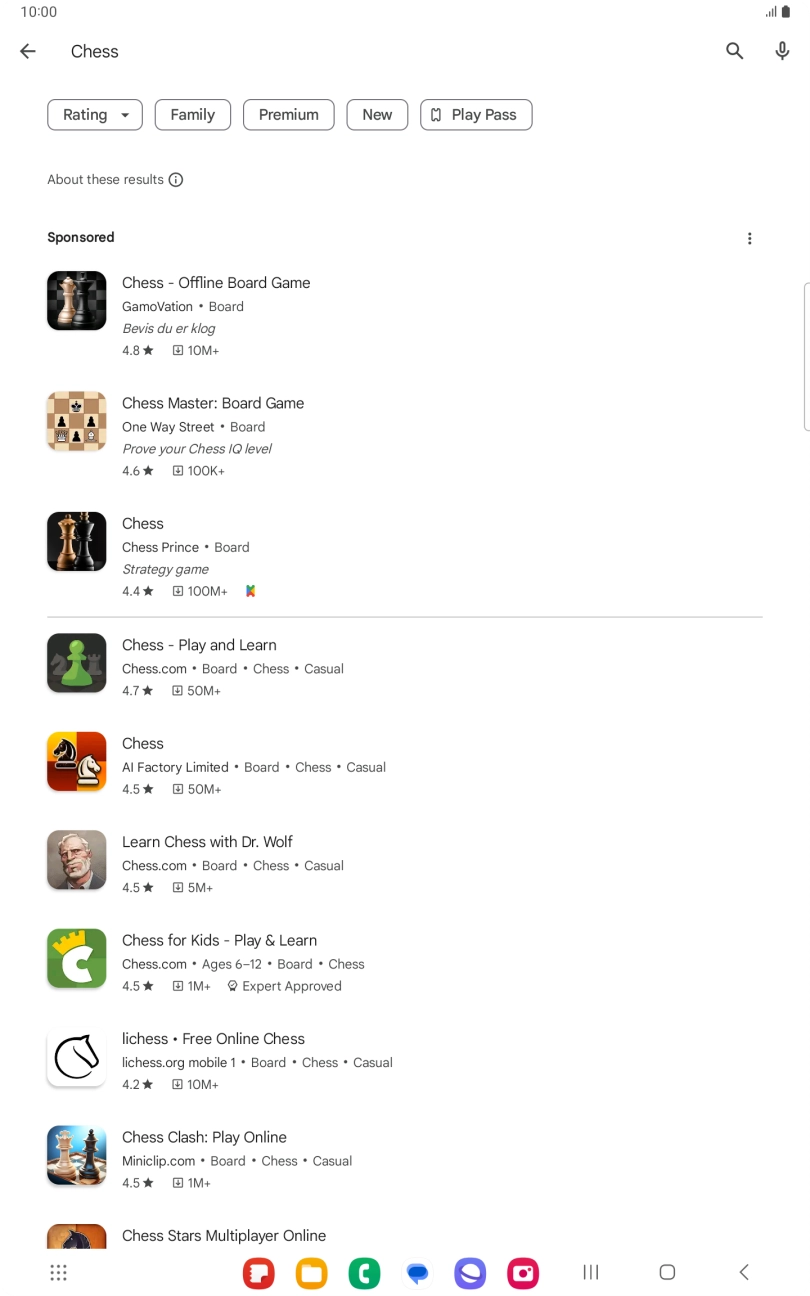
Task: Enable the Premium filter
Action: pyautogui.click(x=288, y=114)
